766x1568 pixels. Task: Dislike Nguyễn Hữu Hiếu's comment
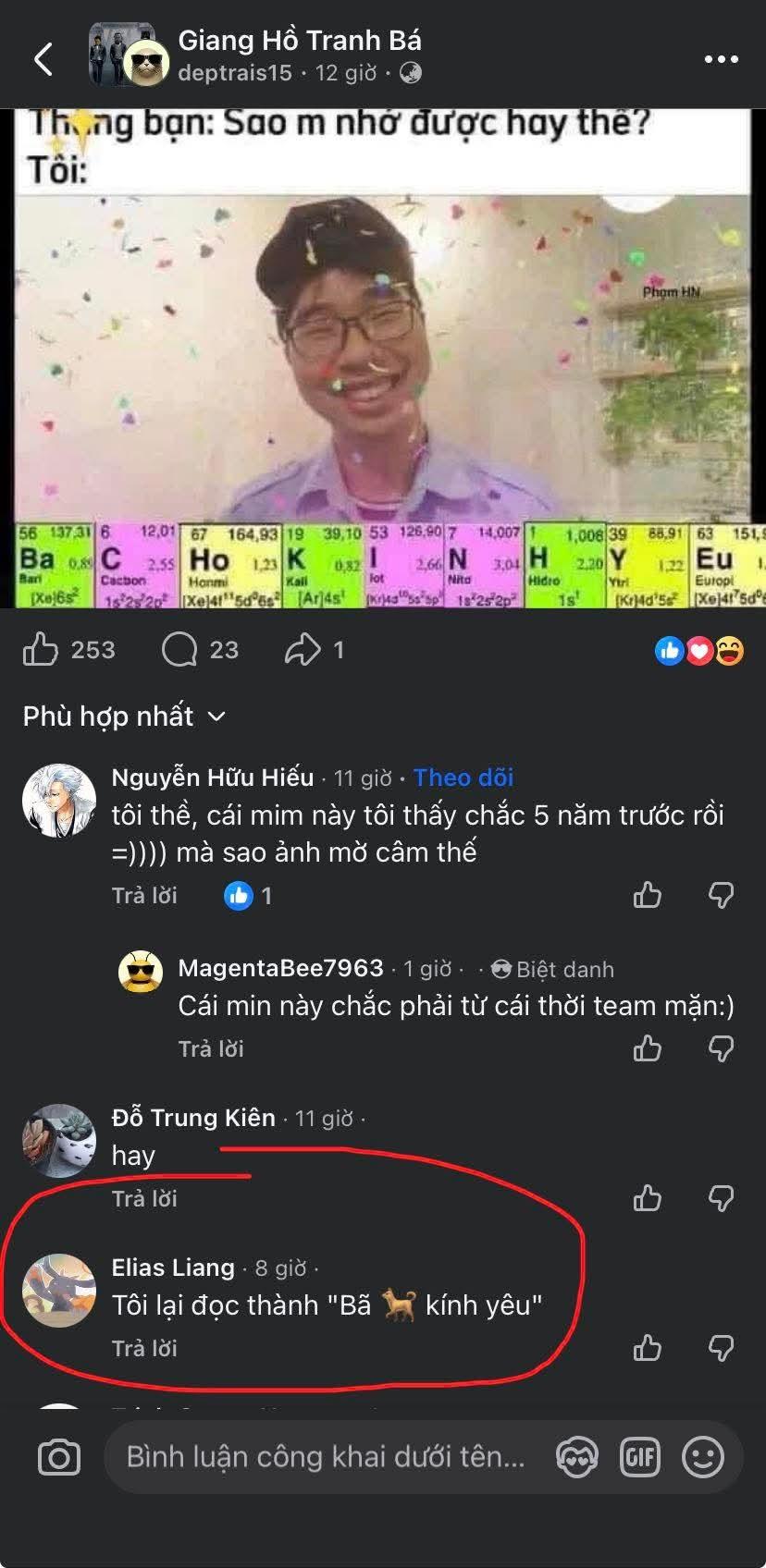pyautogui.click(x=721, y=895)
